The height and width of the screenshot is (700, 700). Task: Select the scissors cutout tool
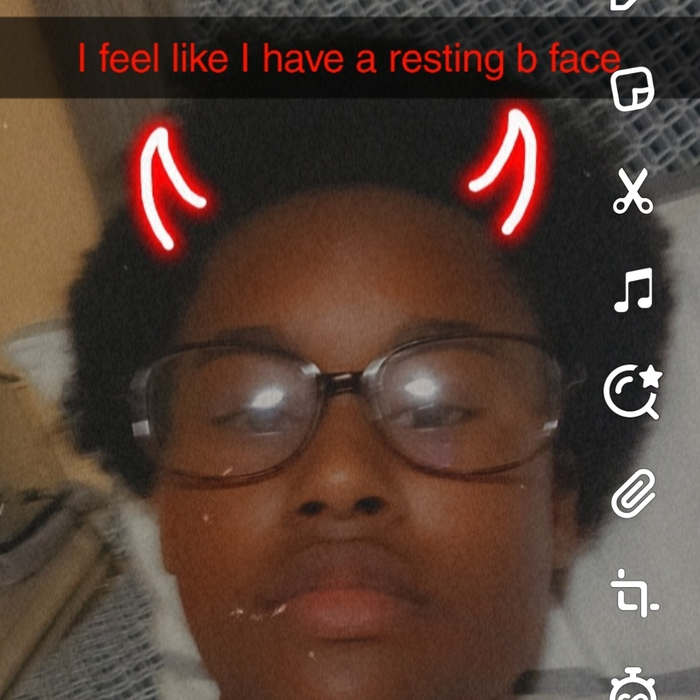pos(633,191)
